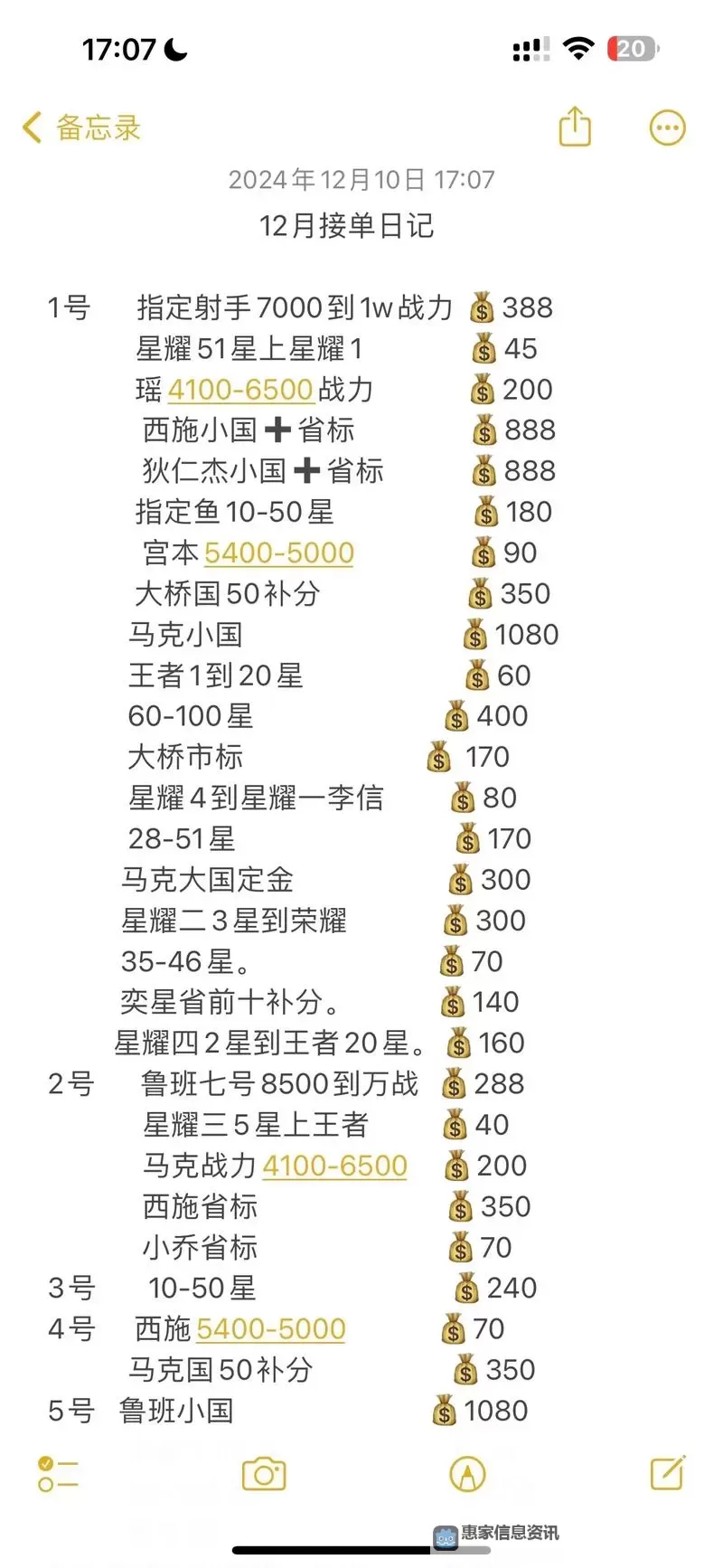Tap the note title 12月接单日记 to edit
The image size is (723, 1568).
[347, 227]
